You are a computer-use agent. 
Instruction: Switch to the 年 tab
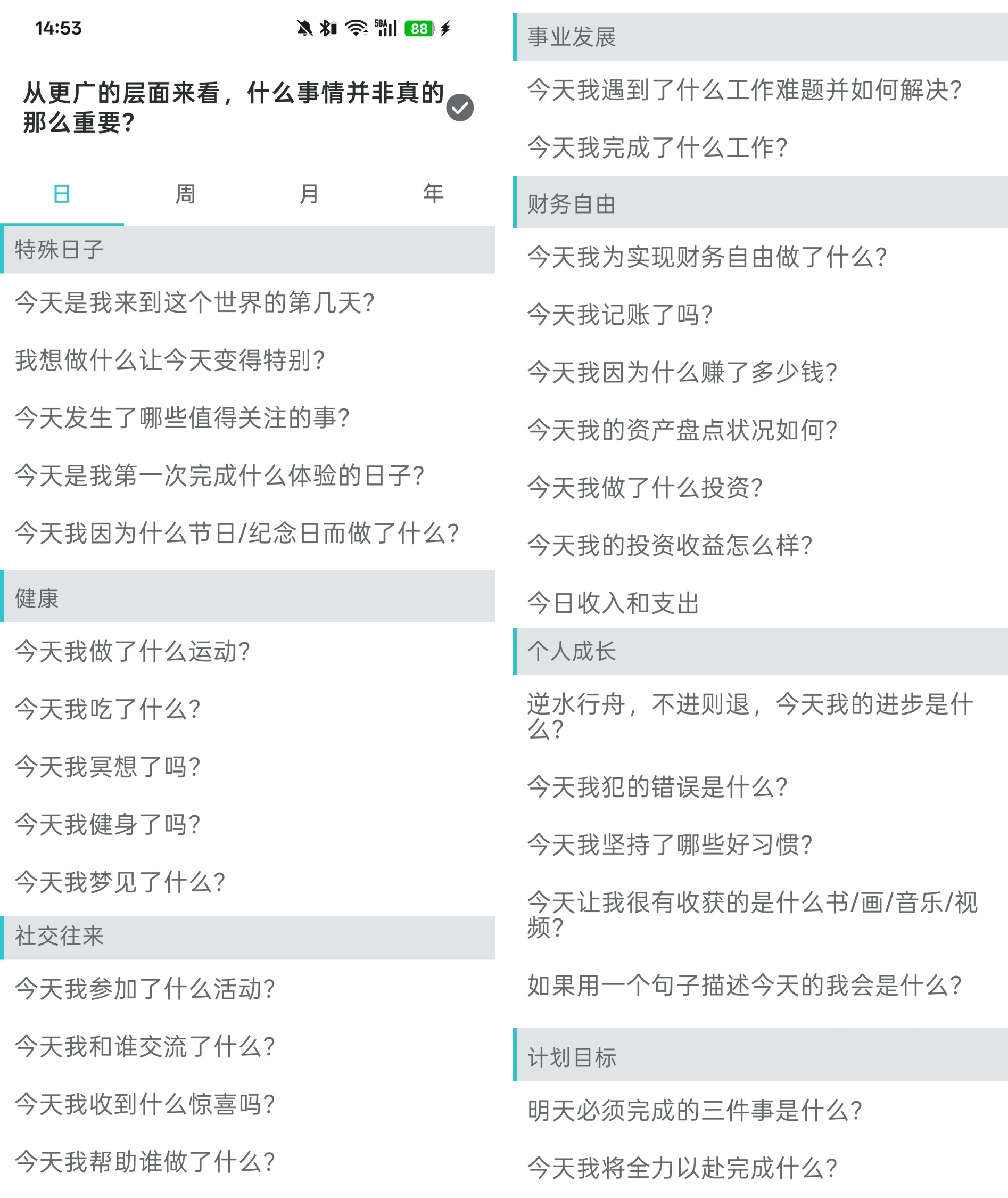pos(433,194)
